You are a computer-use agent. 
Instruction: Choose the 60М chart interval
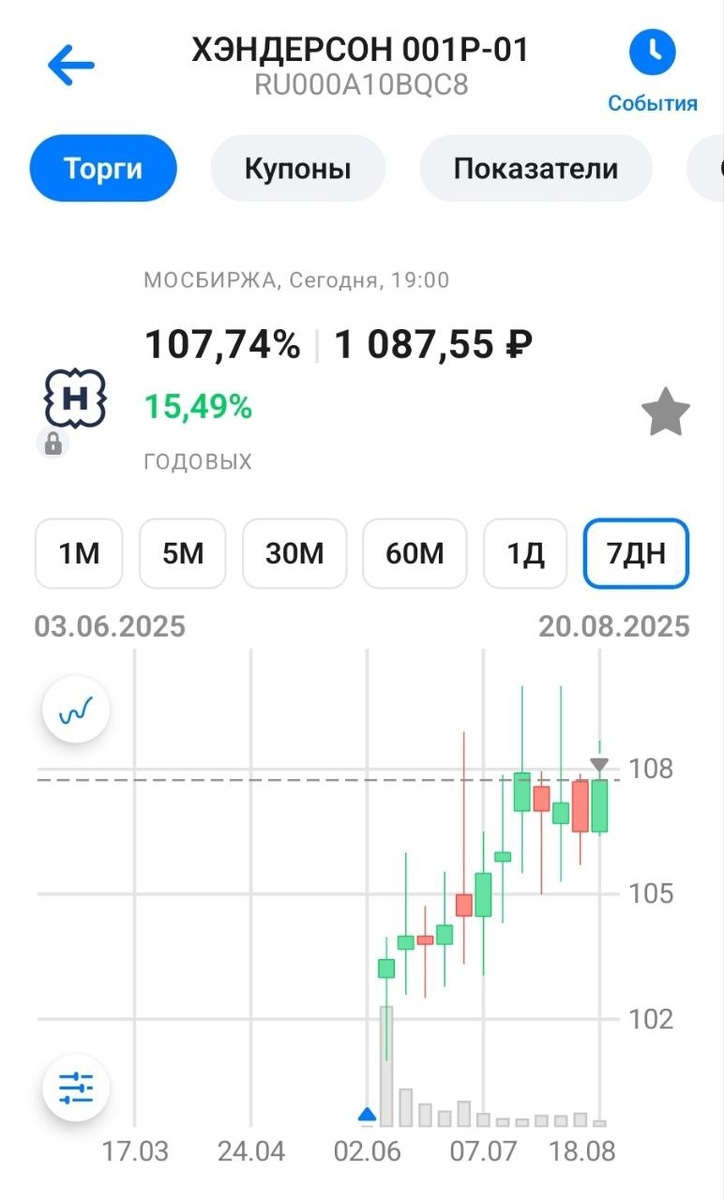click(414, 553)
